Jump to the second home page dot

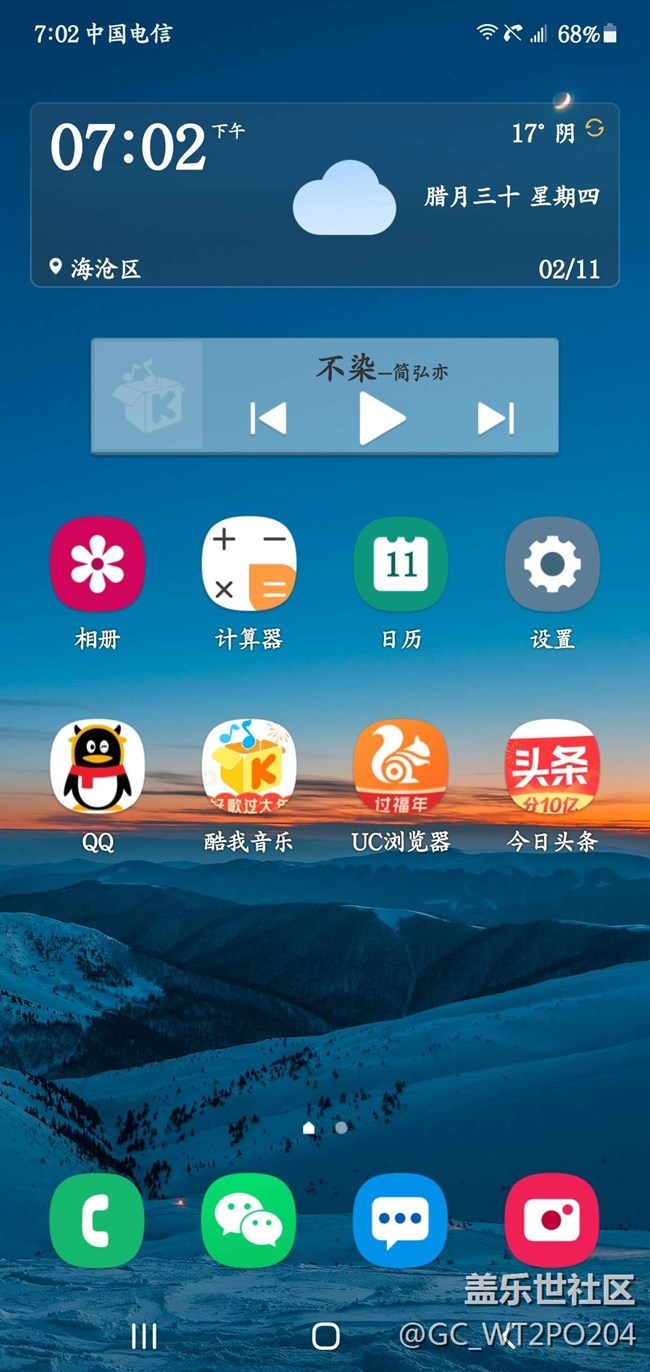(x=341, y=1127)
